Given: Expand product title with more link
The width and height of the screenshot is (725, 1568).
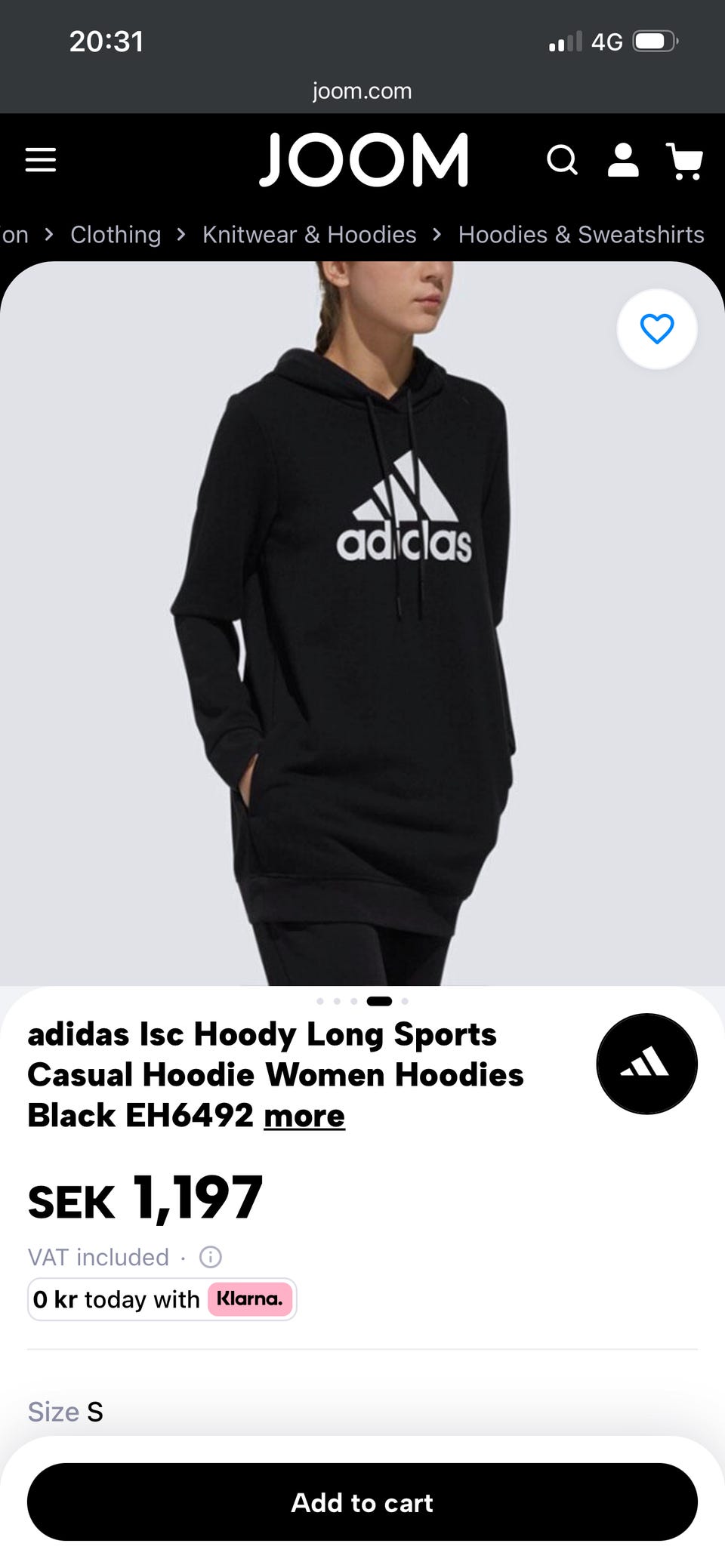Looking at the screenshot, I should tap(304, 1116).
